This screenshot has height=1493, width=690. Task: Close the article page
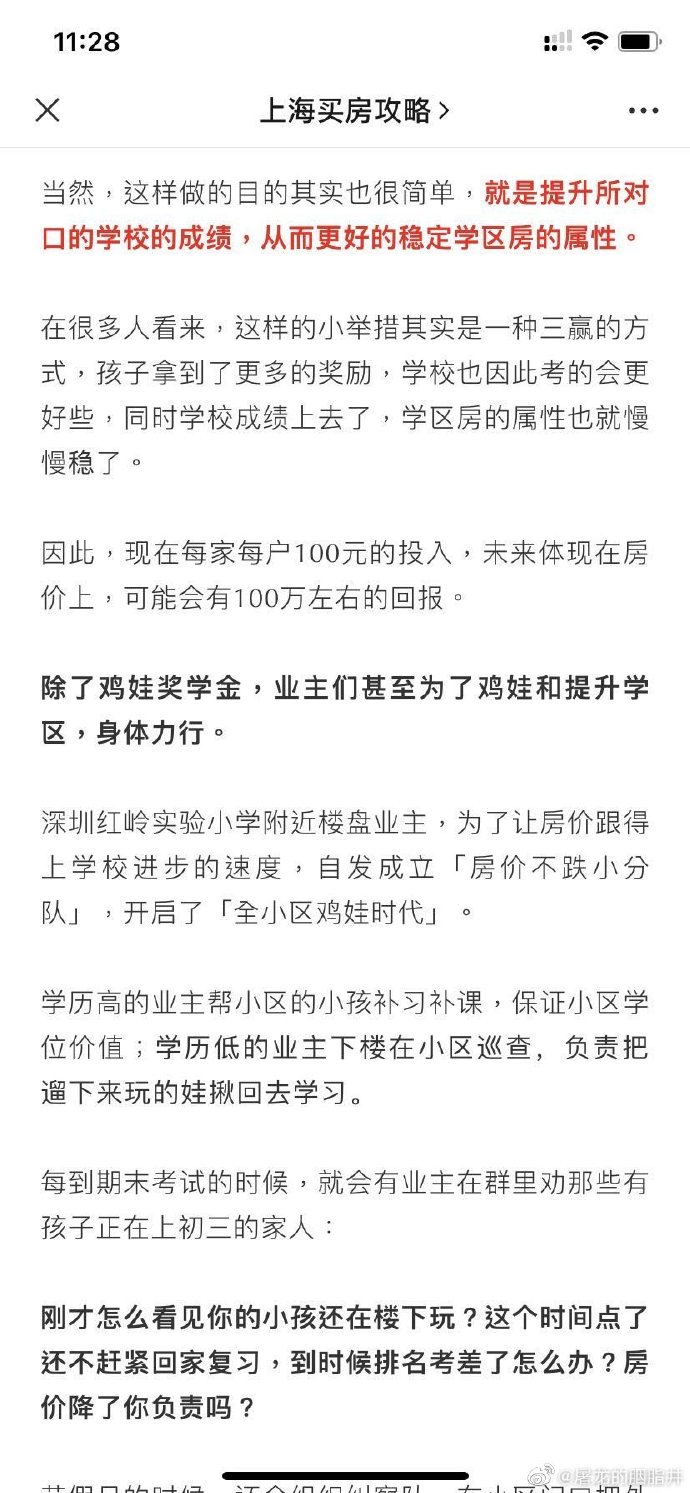tap(47, 110)
